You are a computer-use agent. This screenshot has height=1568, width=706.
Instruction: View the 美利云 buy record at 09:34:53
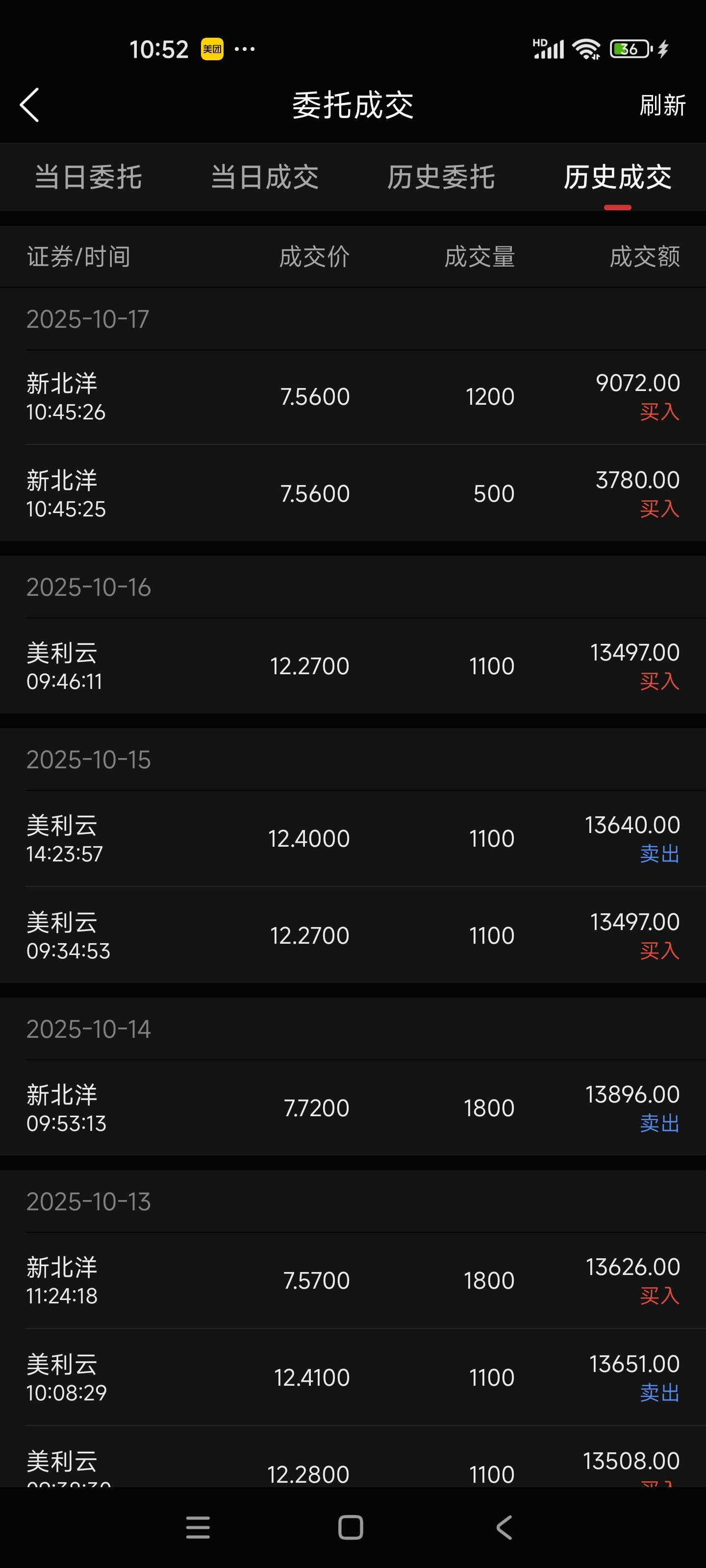coord(353,935)
